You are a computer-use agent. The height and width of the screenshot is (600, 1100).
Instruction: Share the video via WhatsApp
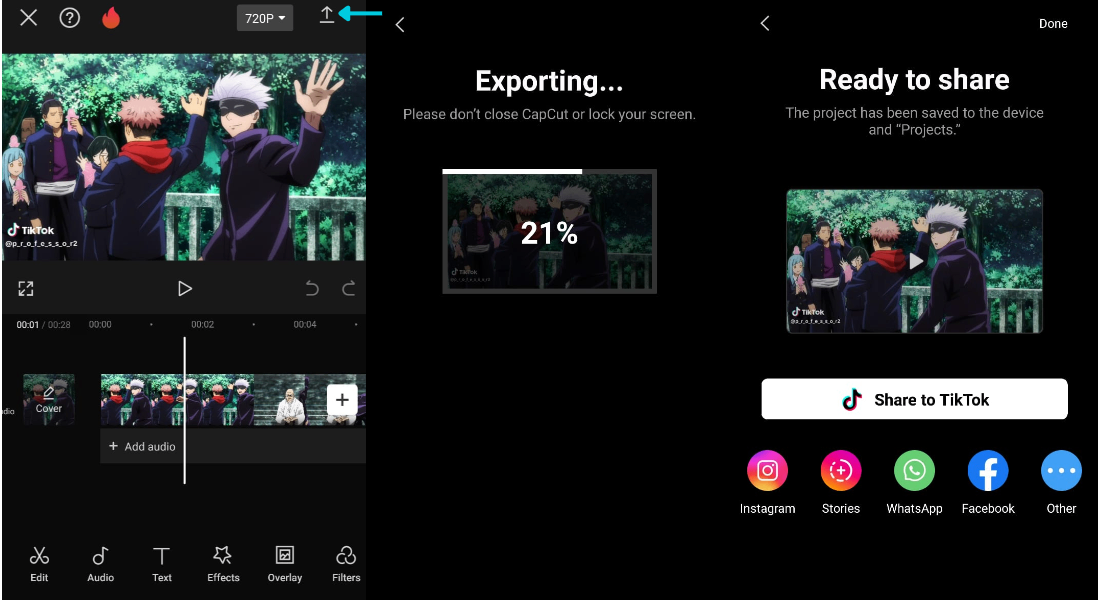(914, 481)
